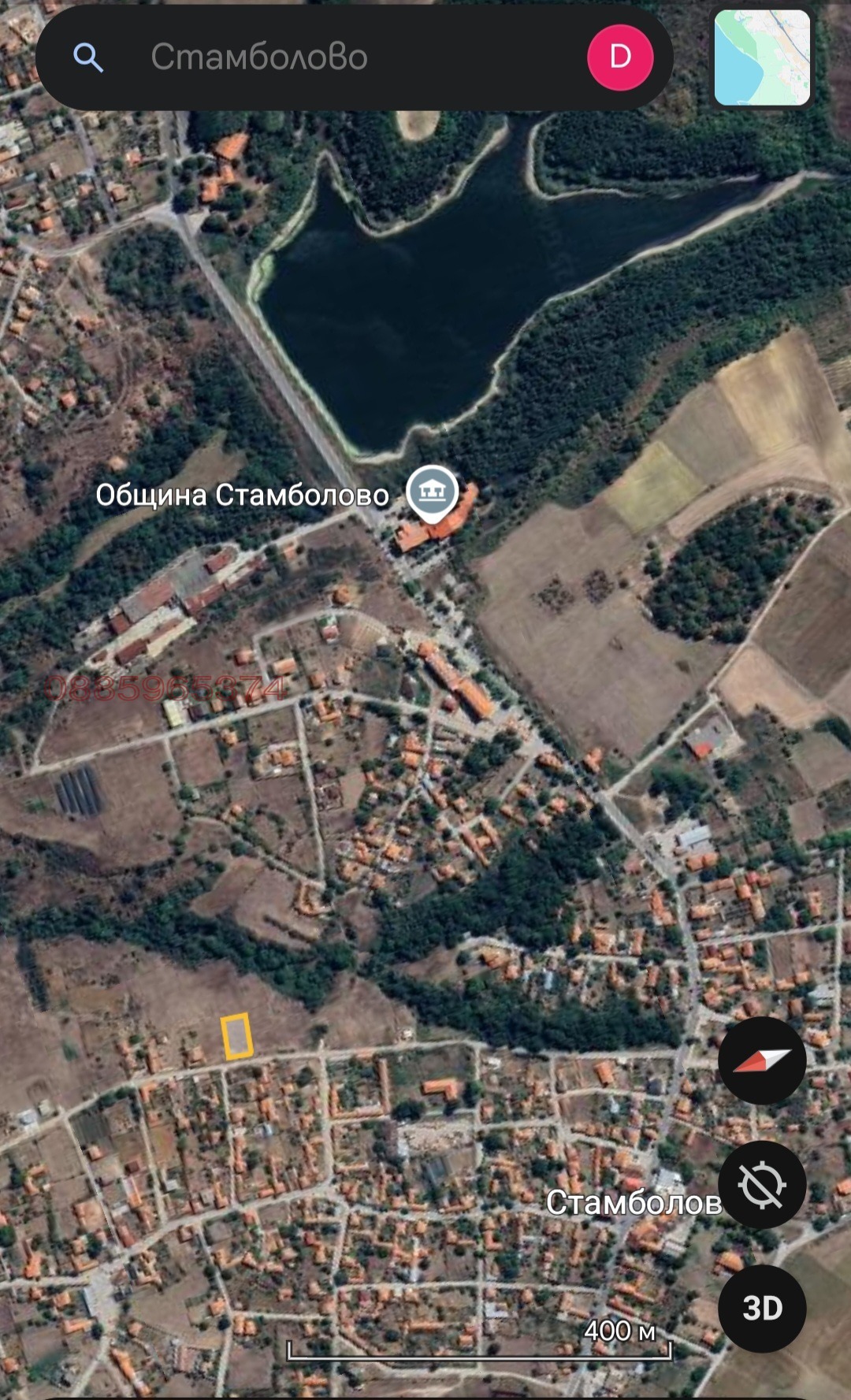Click the Община Стамболово text label
The image size is (851, 1400).
[243, 496]
